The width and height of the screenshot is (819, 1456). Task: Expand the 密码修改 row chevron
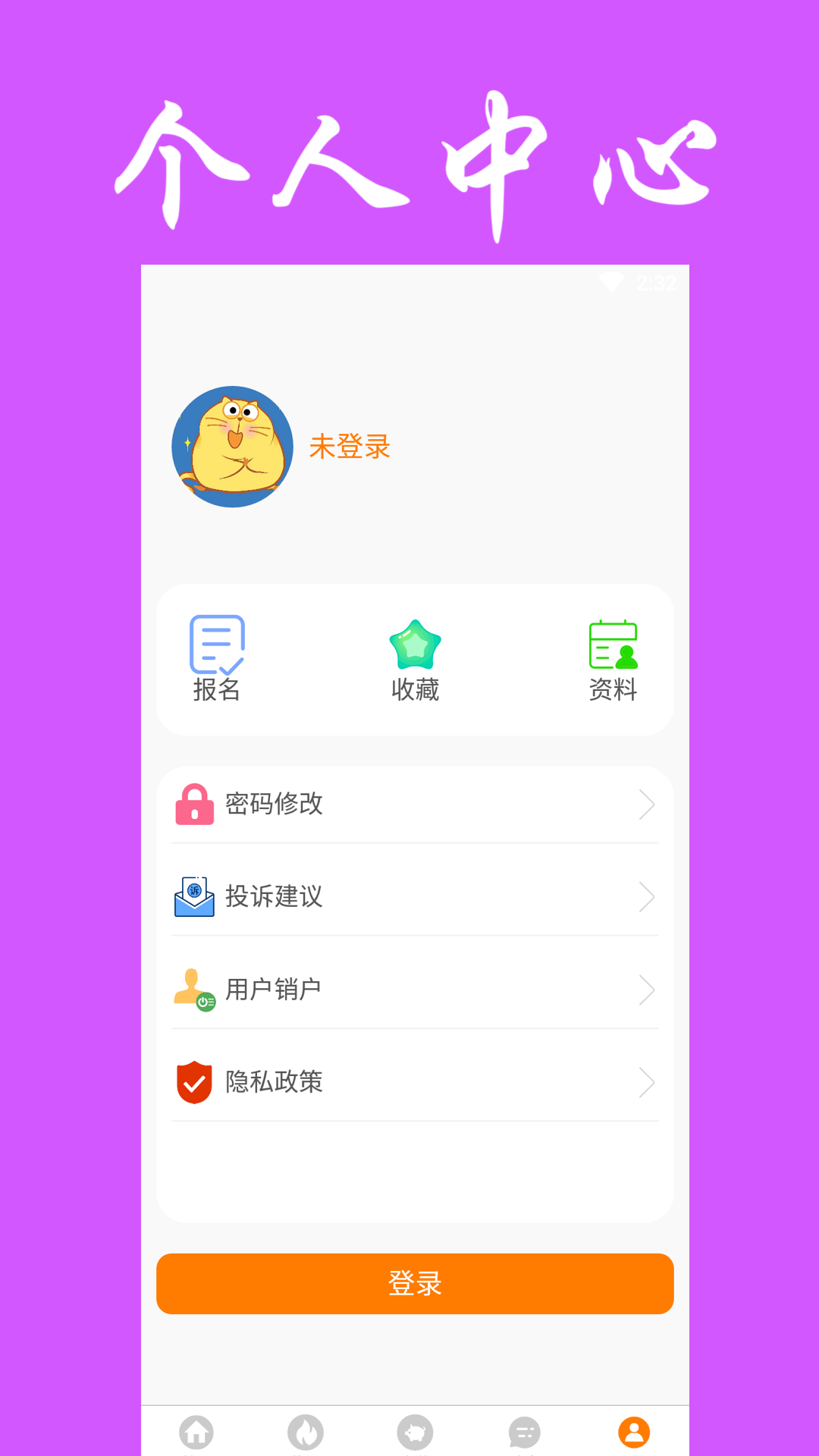tap(646, 804)
